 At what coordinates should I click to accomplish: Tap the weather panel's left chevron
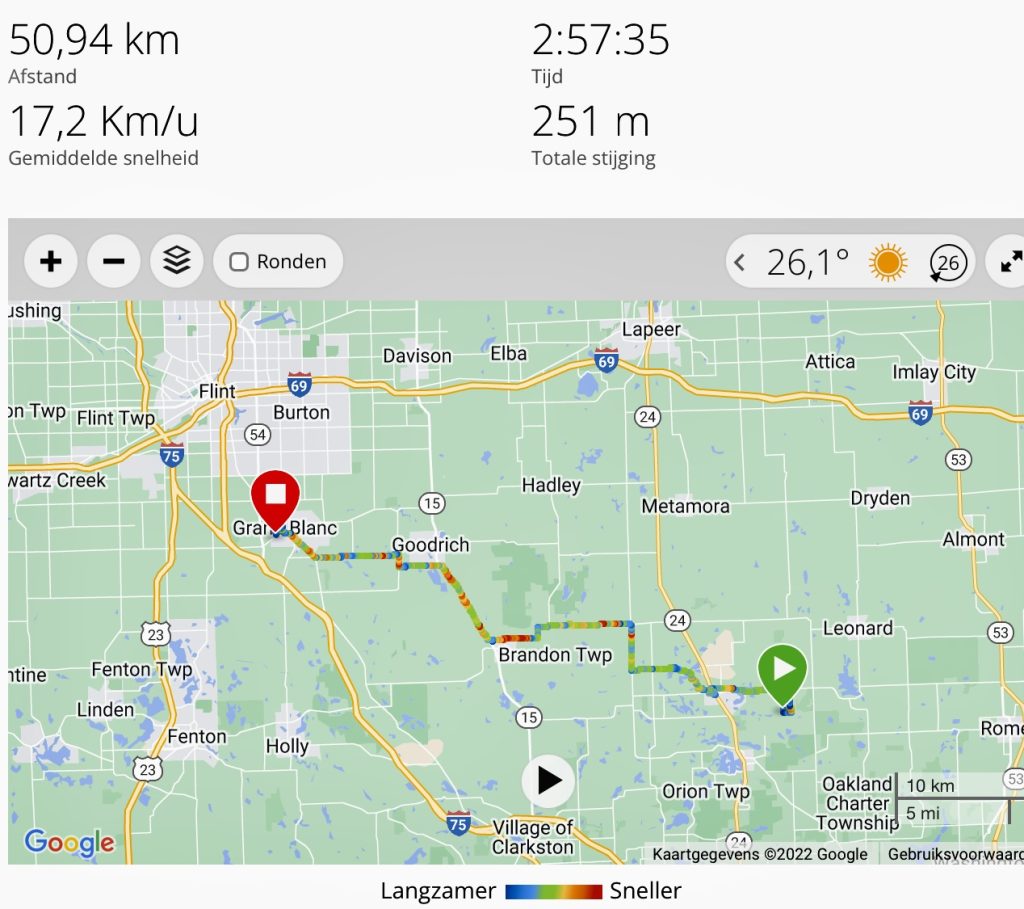point(741,263)
